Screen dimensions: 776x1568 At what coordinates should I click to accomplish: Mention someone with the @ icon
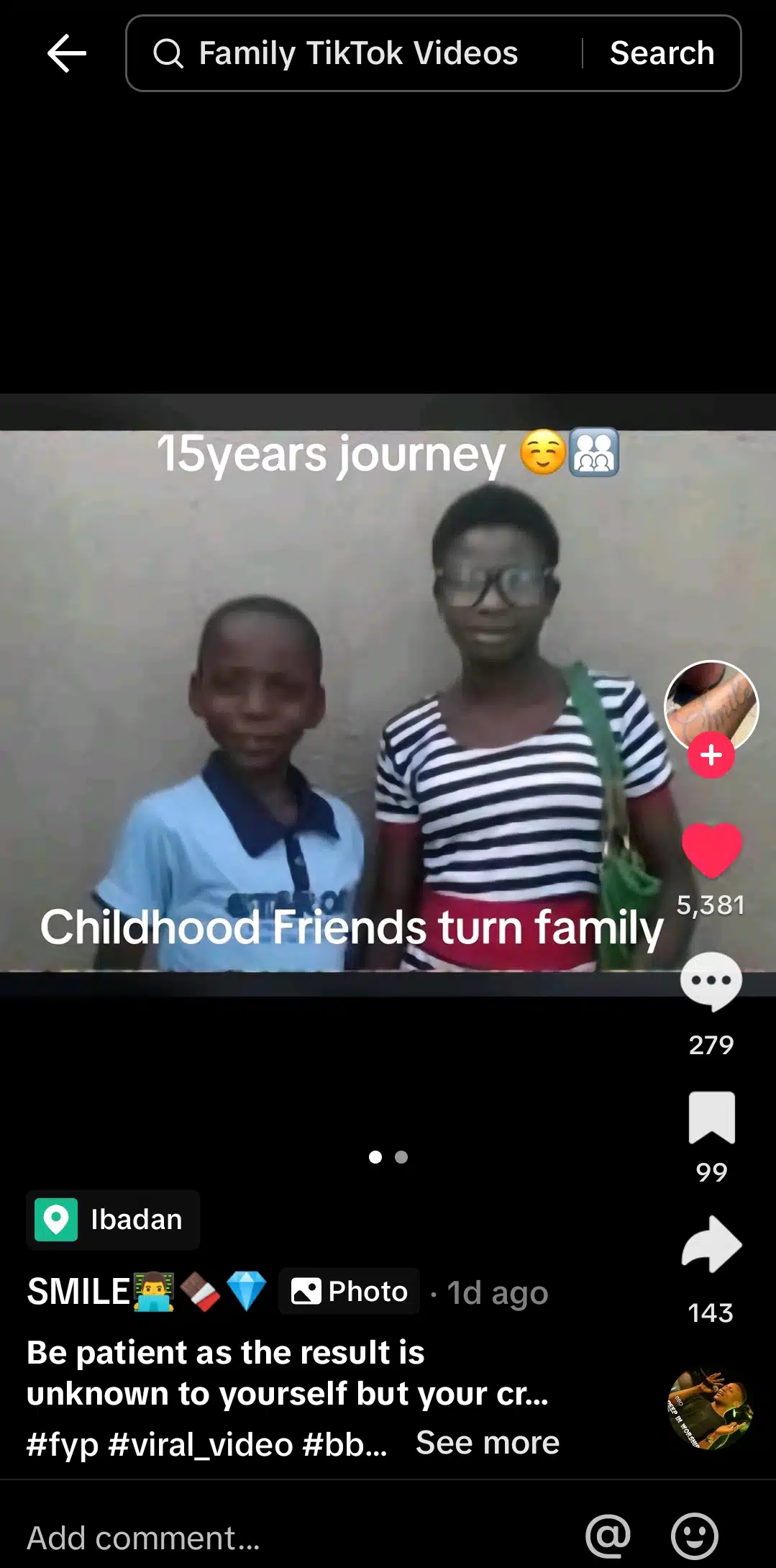pos(608,1536)
